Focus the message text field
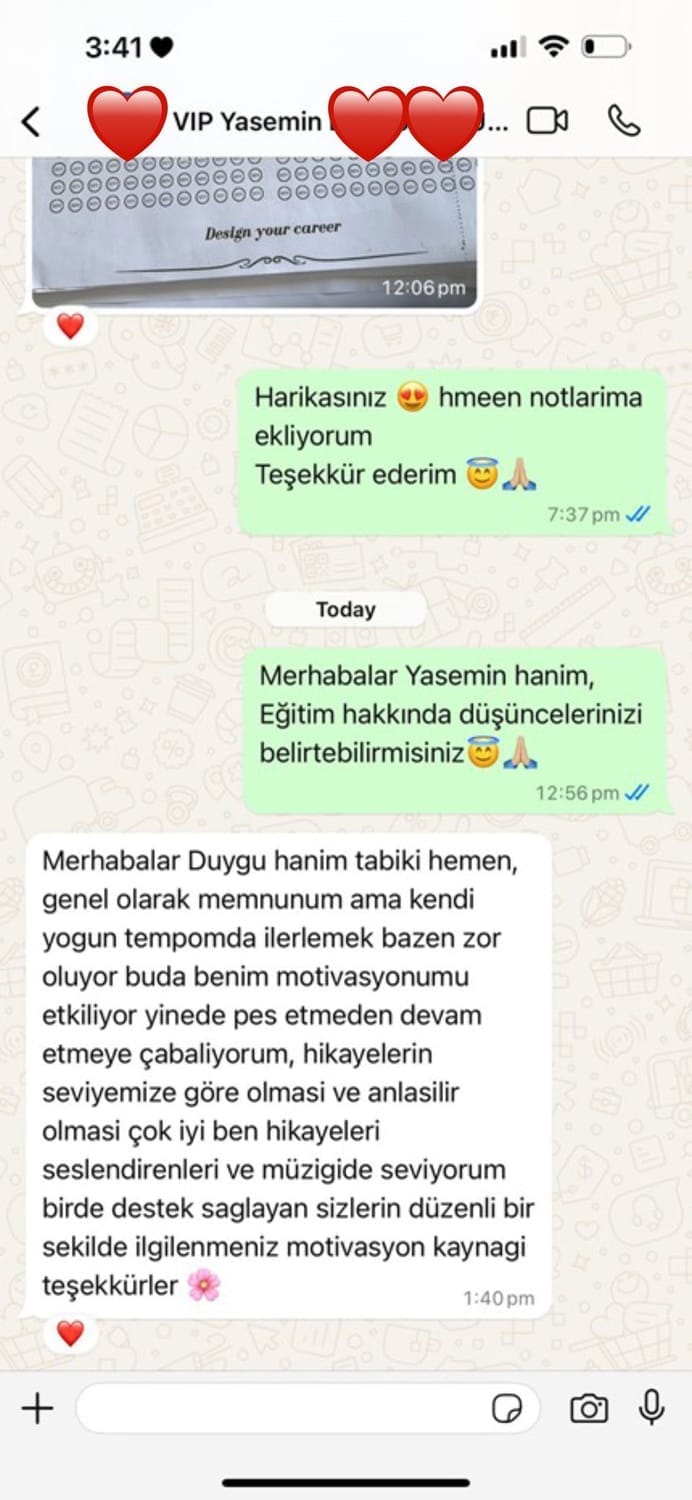 pyautogui.click(x=280, y=1409)
